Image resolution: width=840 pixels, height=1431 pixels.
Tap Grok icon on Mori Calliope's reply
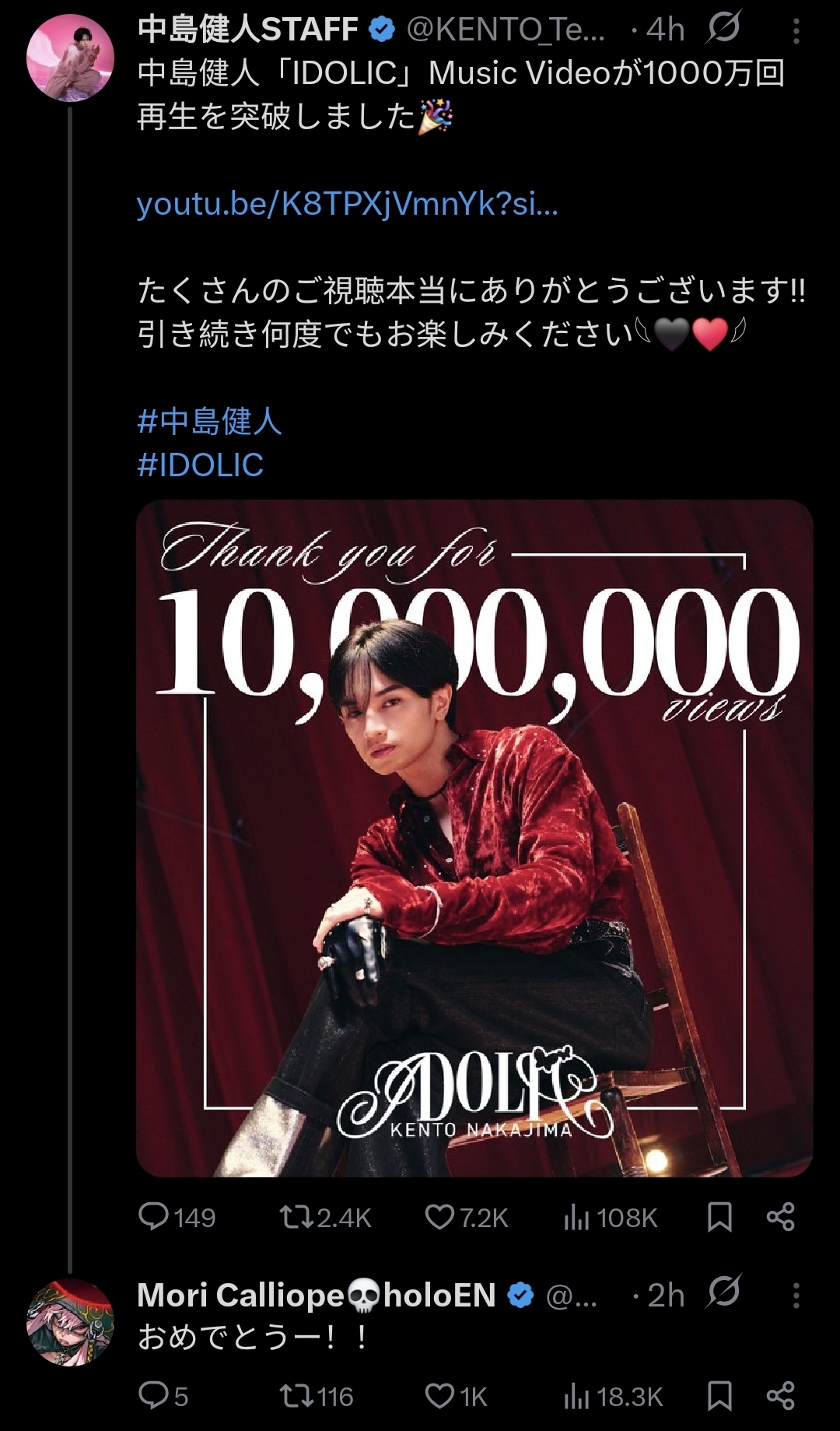tap(723, 1293)
